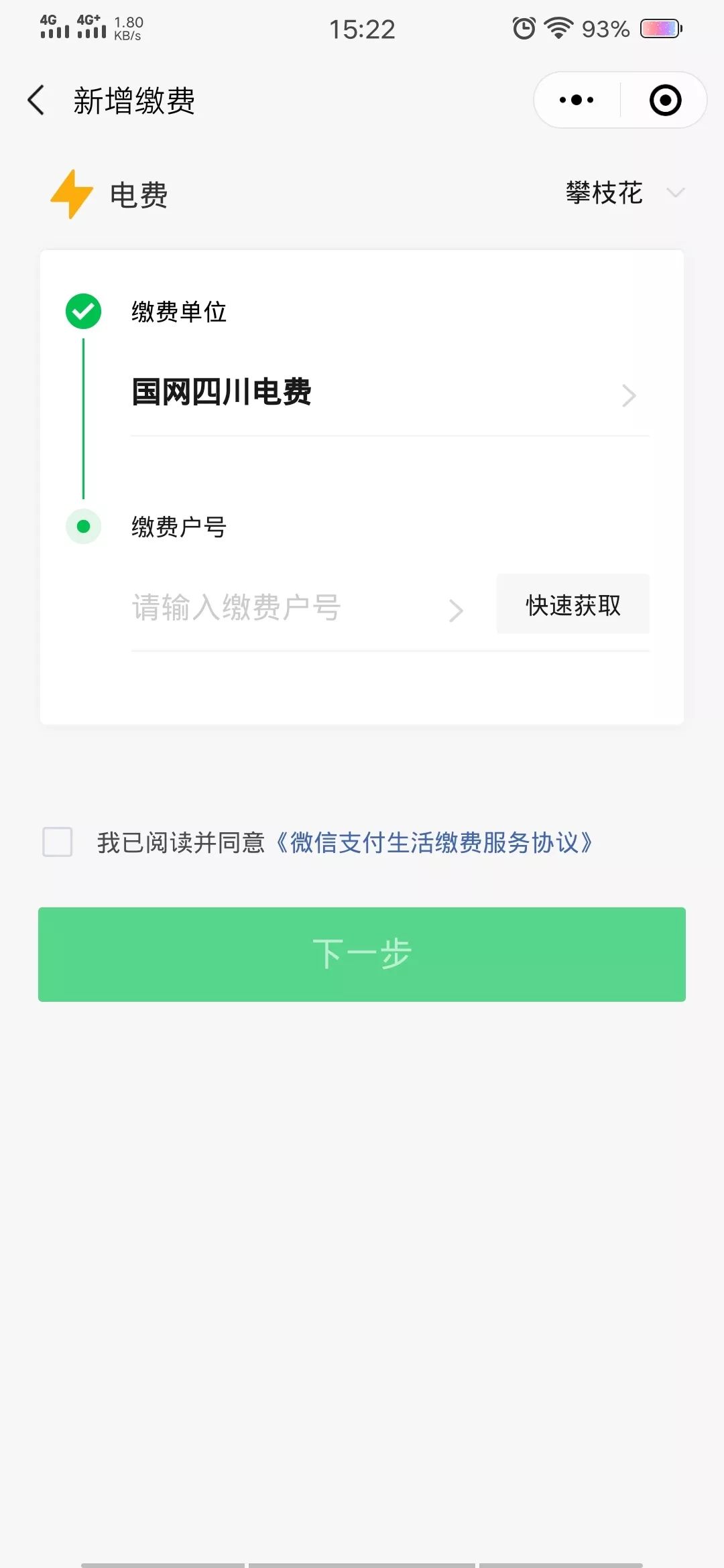Tap the 快速获取 quick-fetch button

(572, 604)
